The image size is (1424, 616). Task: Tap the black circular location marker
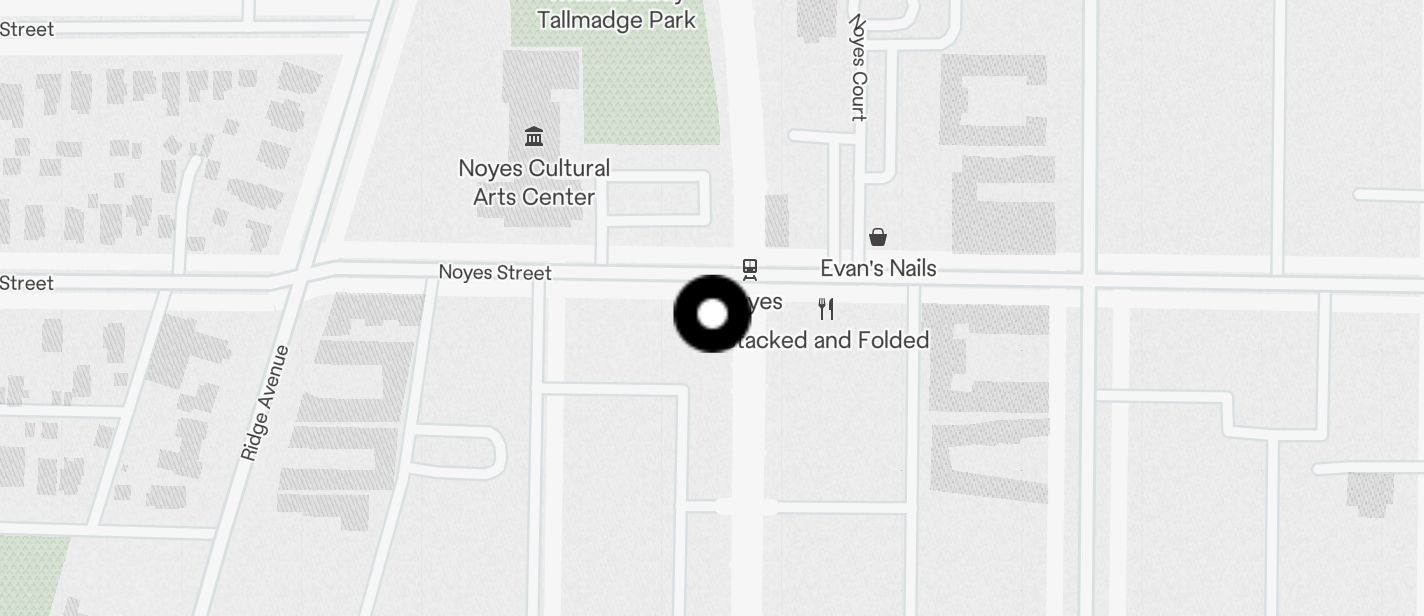pos(712,314)
